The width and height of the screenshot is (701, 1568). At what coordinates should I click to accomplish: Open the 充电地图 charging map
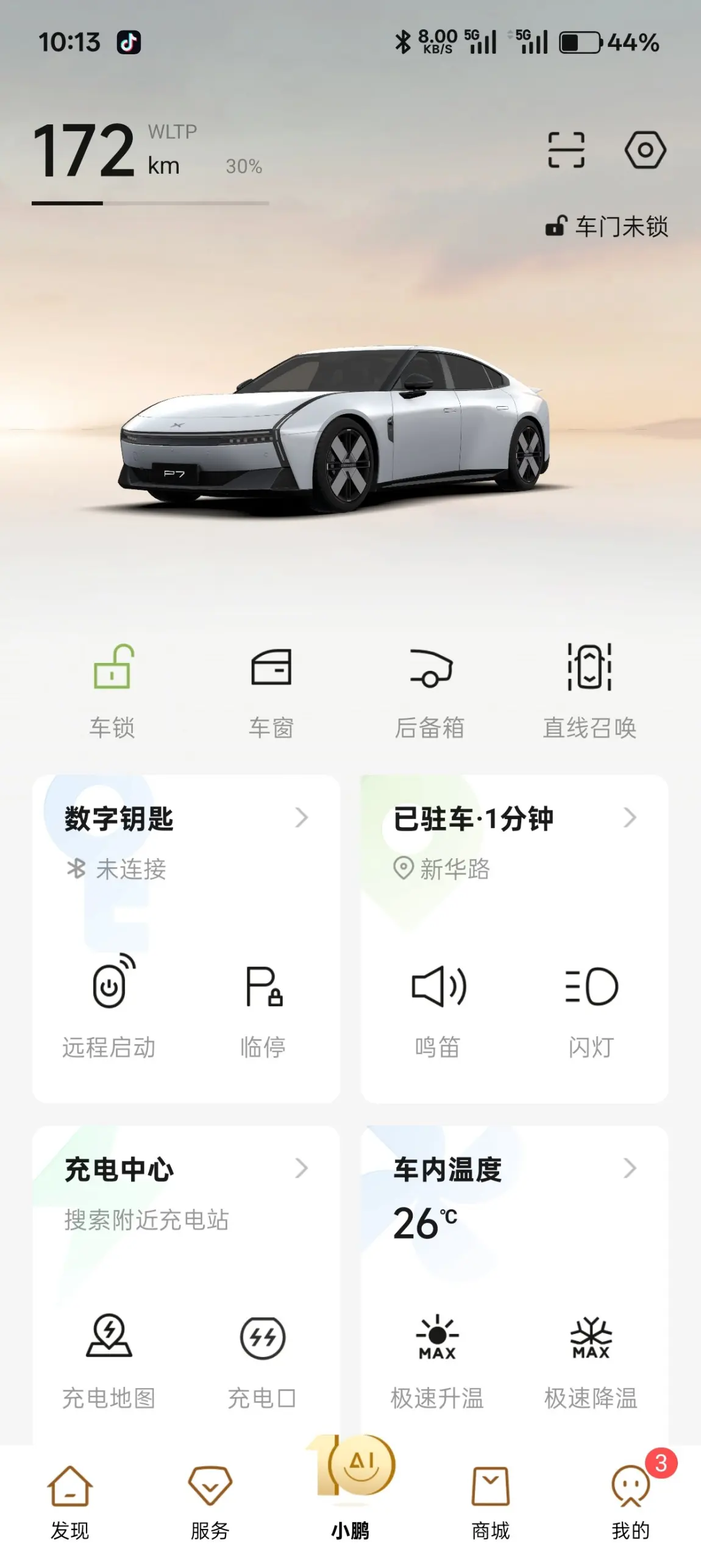[109, 1361]
